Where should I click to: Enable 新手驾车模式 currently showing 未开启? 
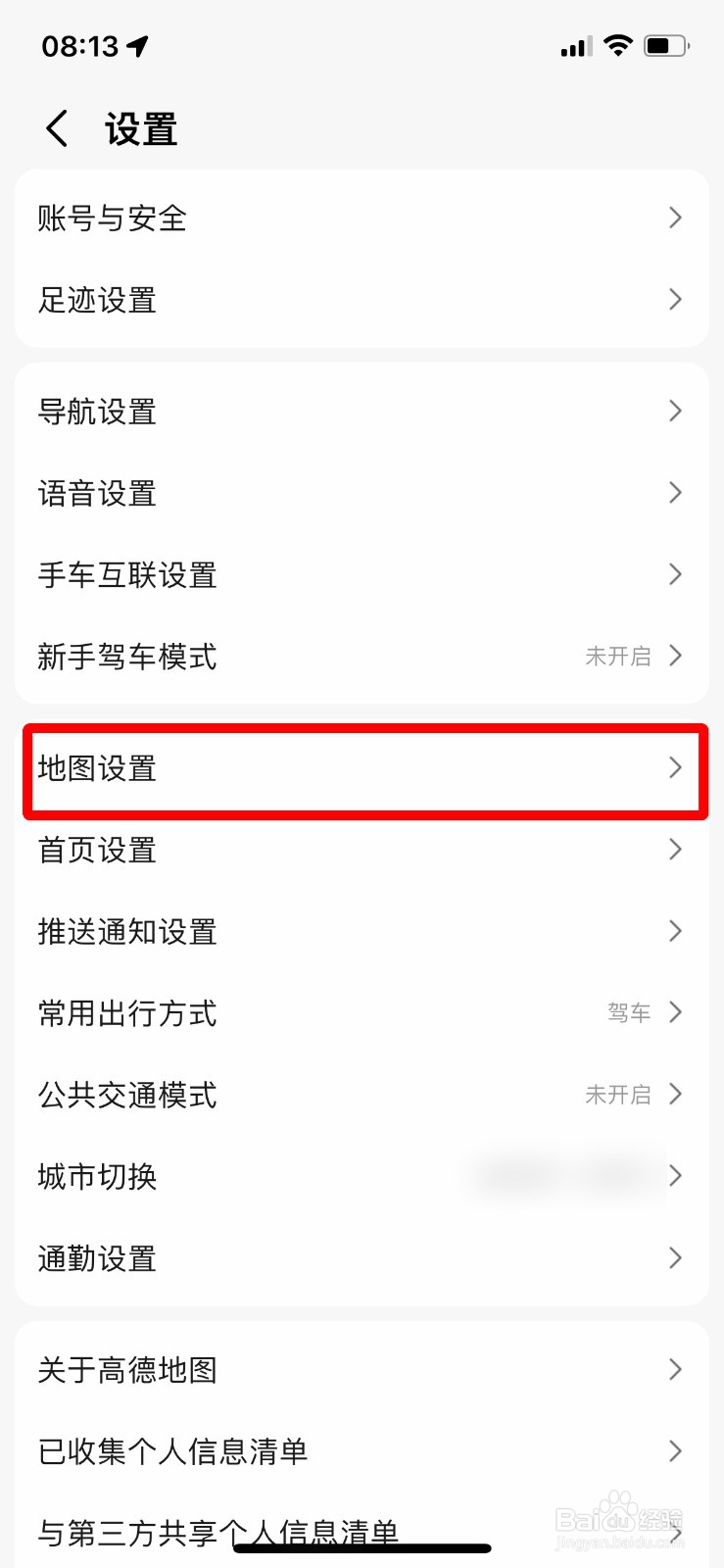pyautogui.click(x=617, y=657)
